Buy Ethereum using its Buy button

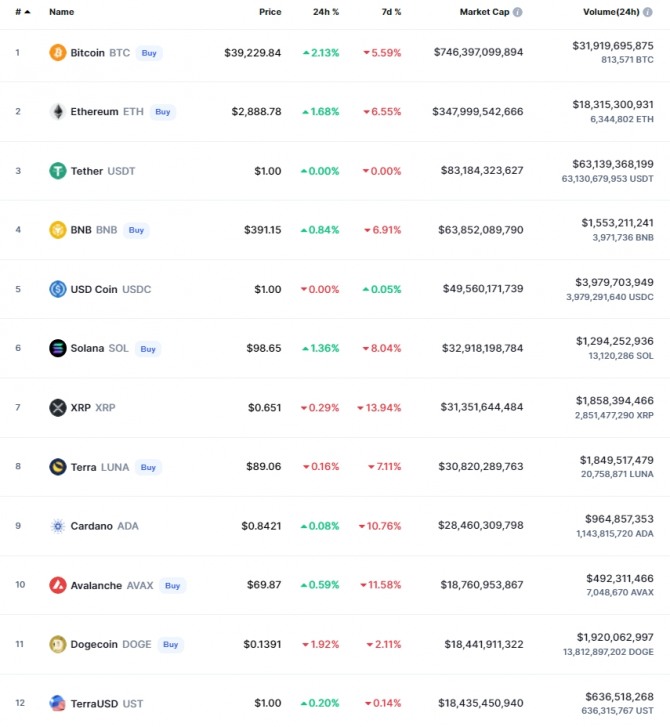(162, 112)
